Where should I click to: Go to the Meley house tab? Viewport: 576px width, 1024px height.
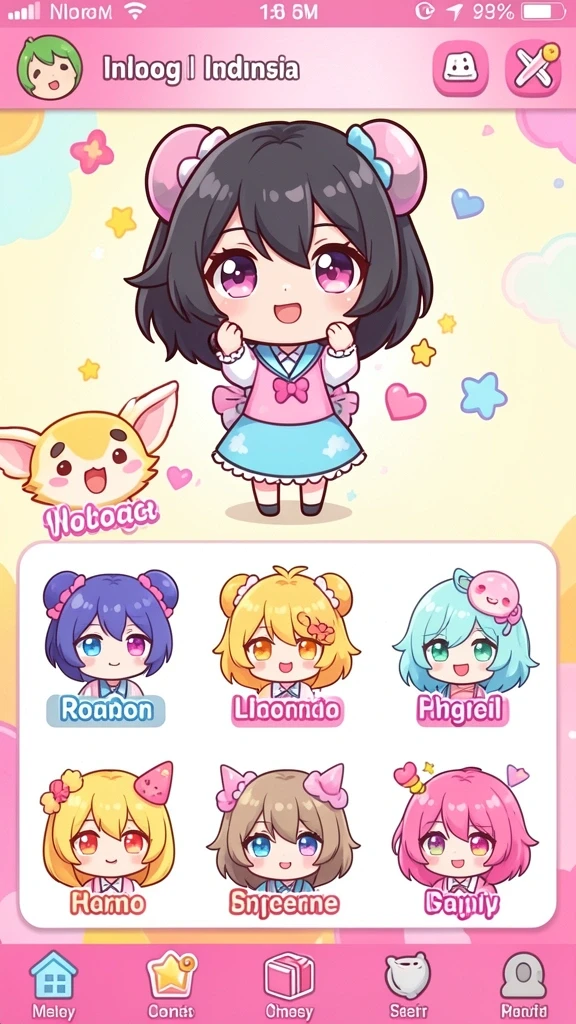coord(54,985)
